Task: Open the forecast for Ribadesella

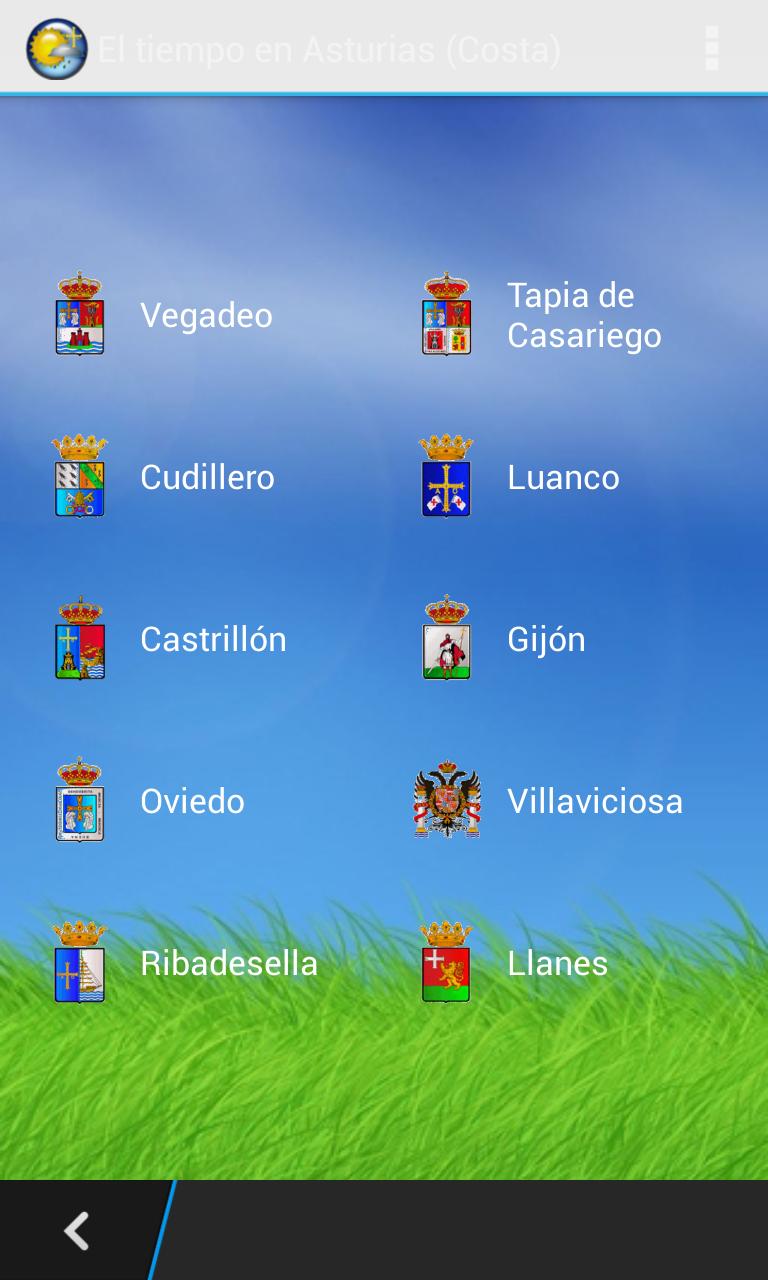Action: pos(229,962)
